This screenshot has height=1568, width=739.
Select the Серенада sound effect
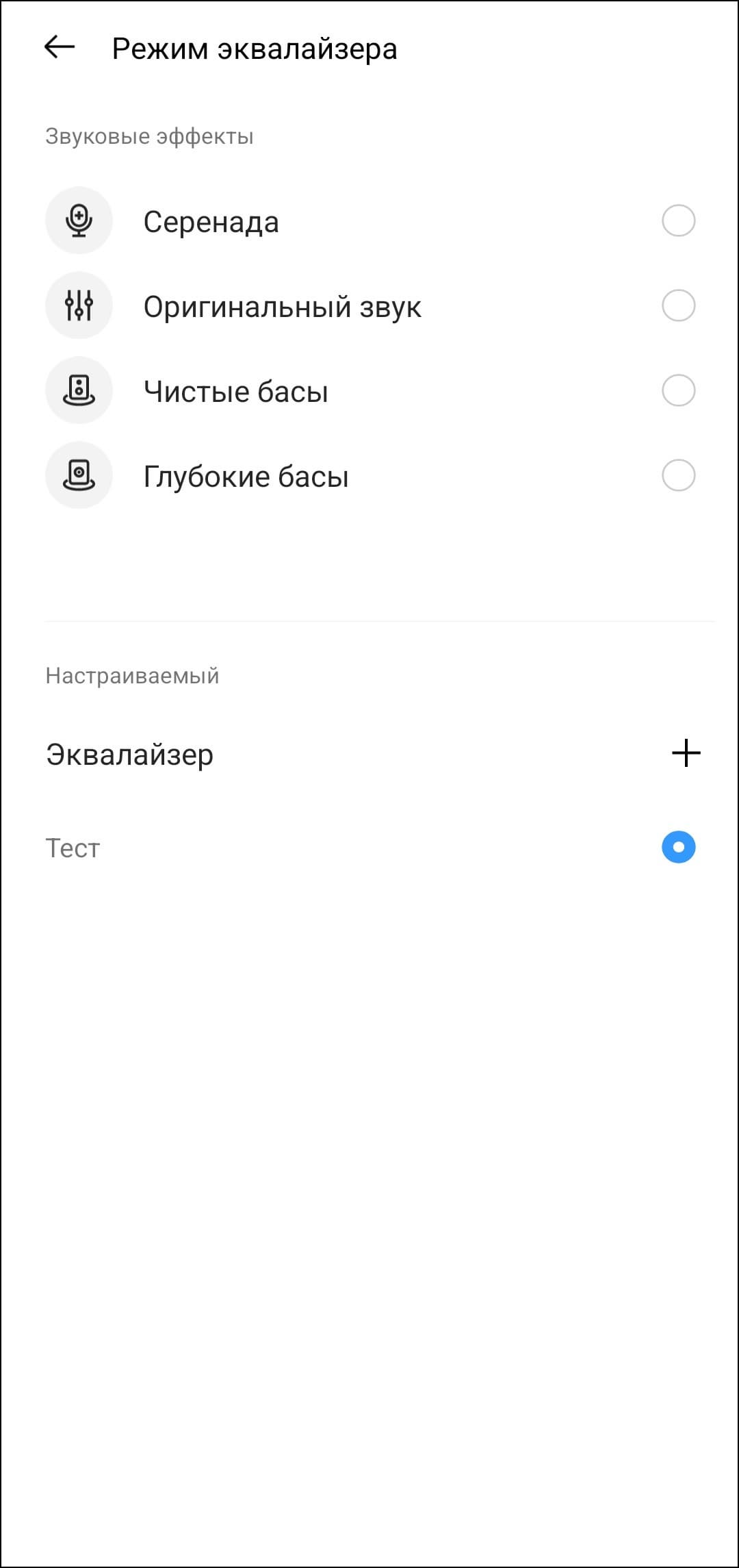click(678, 221)
